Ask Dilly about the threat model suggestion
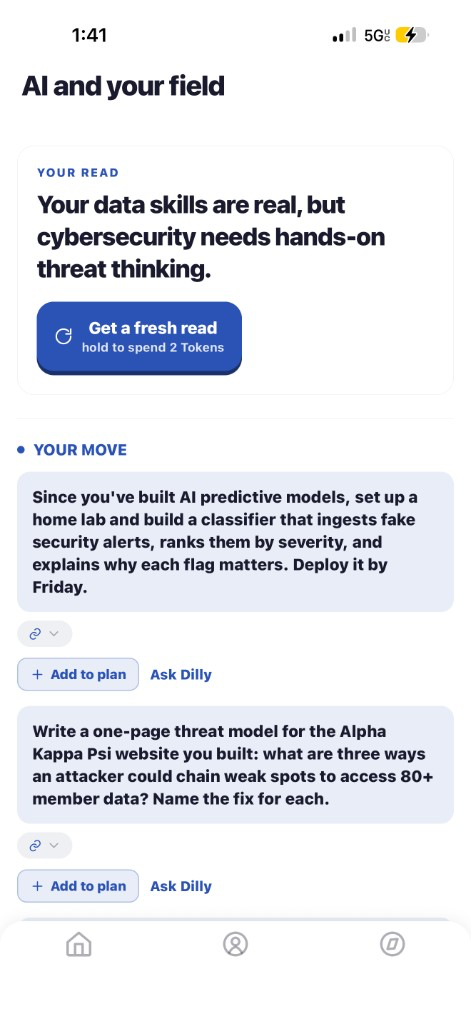The width and height of the screenshot is (471, 1024). [181, 886]
